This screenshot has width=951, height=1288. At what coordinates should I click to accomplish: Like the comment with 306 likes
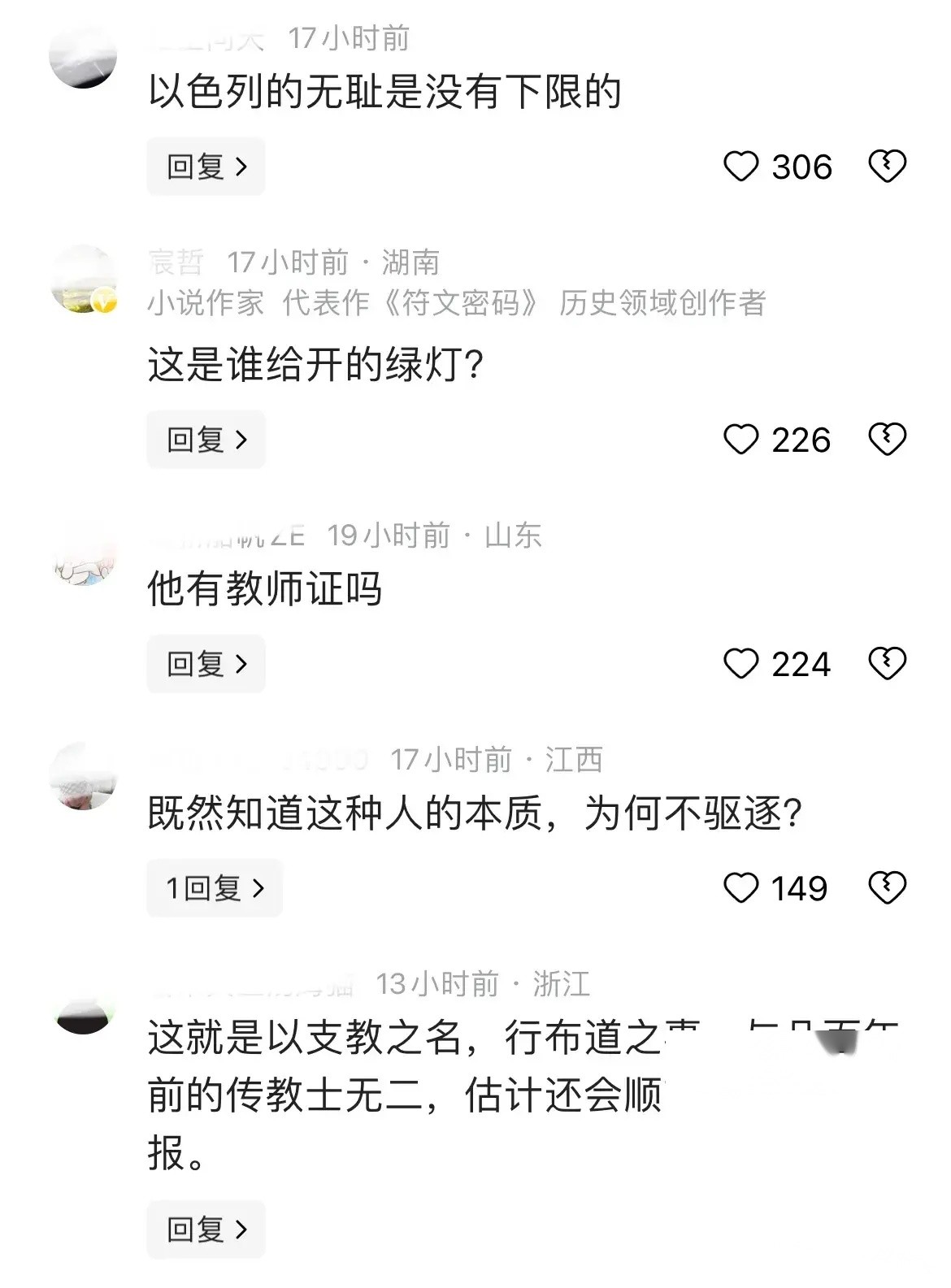coord(740,167)
